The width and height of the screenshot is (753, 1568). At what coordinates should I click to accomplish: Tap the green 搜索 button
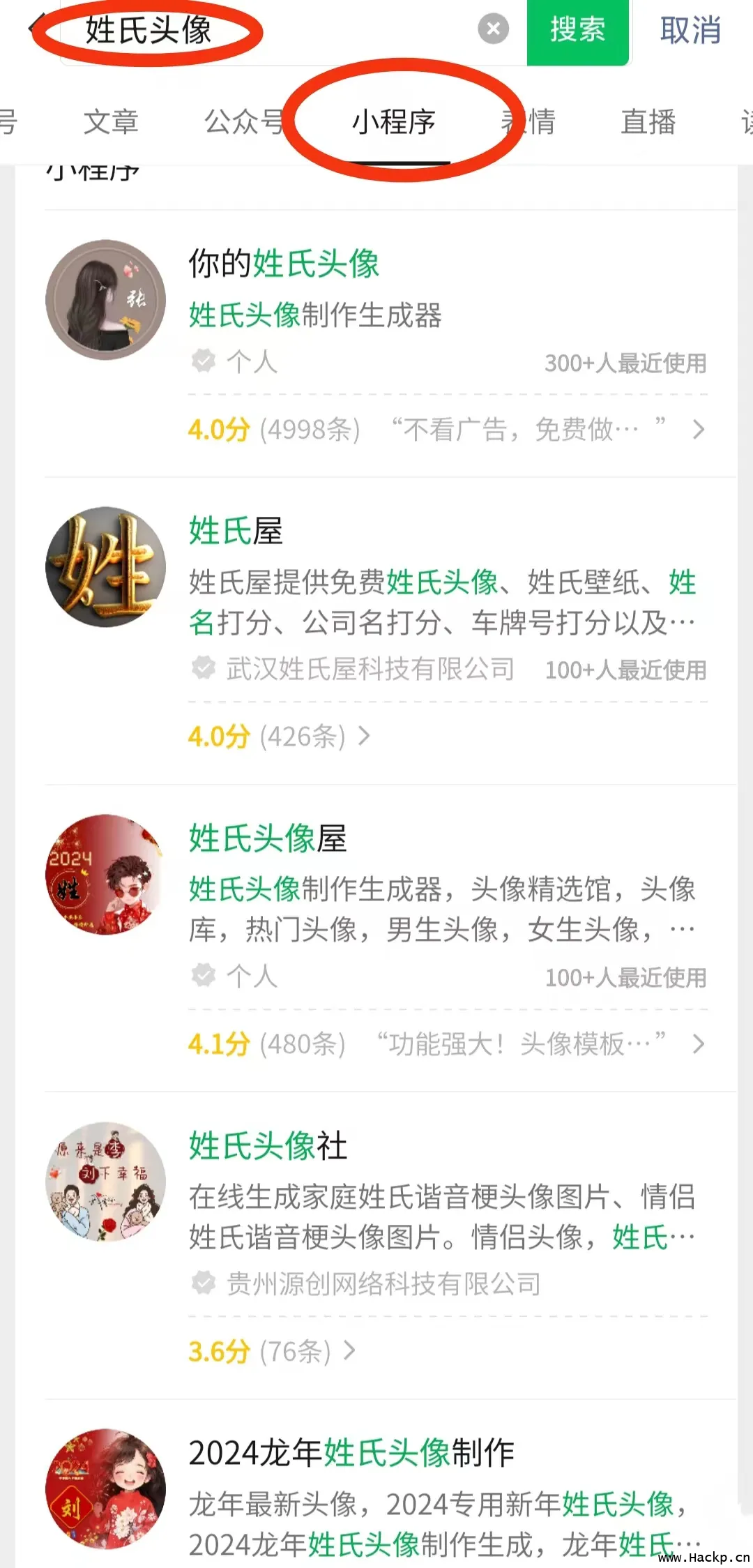[577, 31]
